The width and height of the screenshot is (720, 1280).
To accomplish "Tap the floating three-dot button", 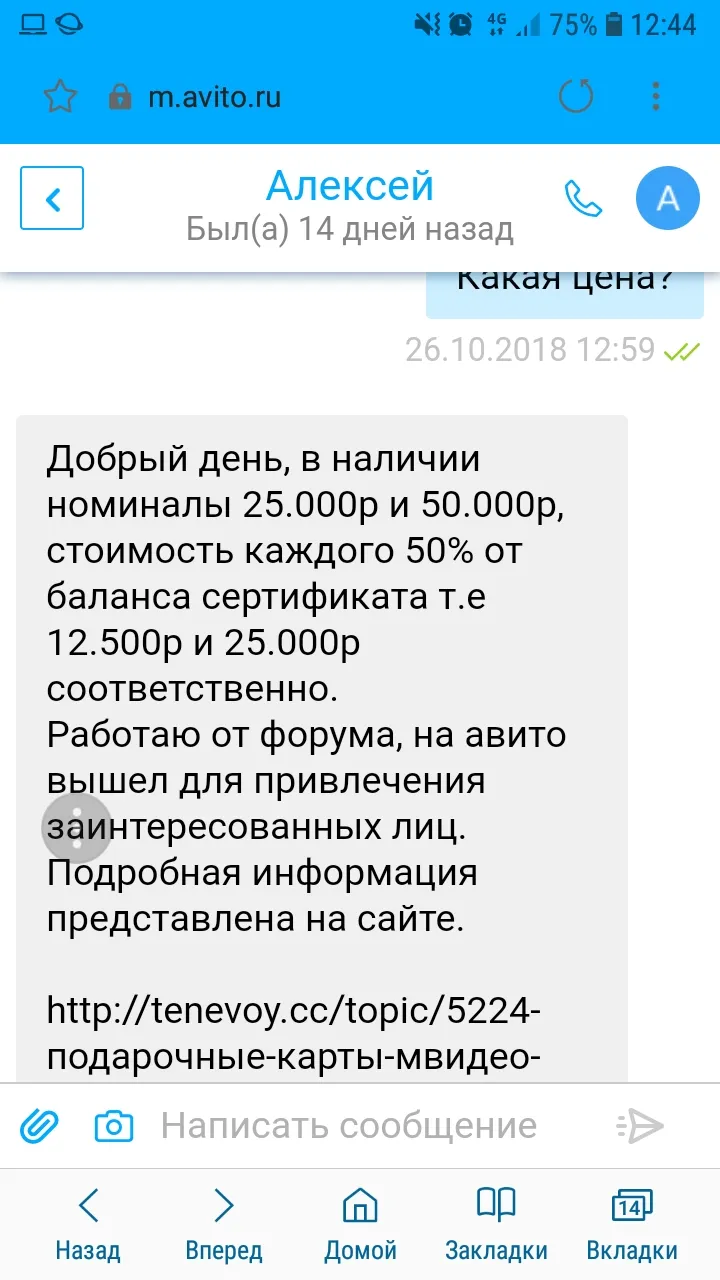I will (77, 827).
